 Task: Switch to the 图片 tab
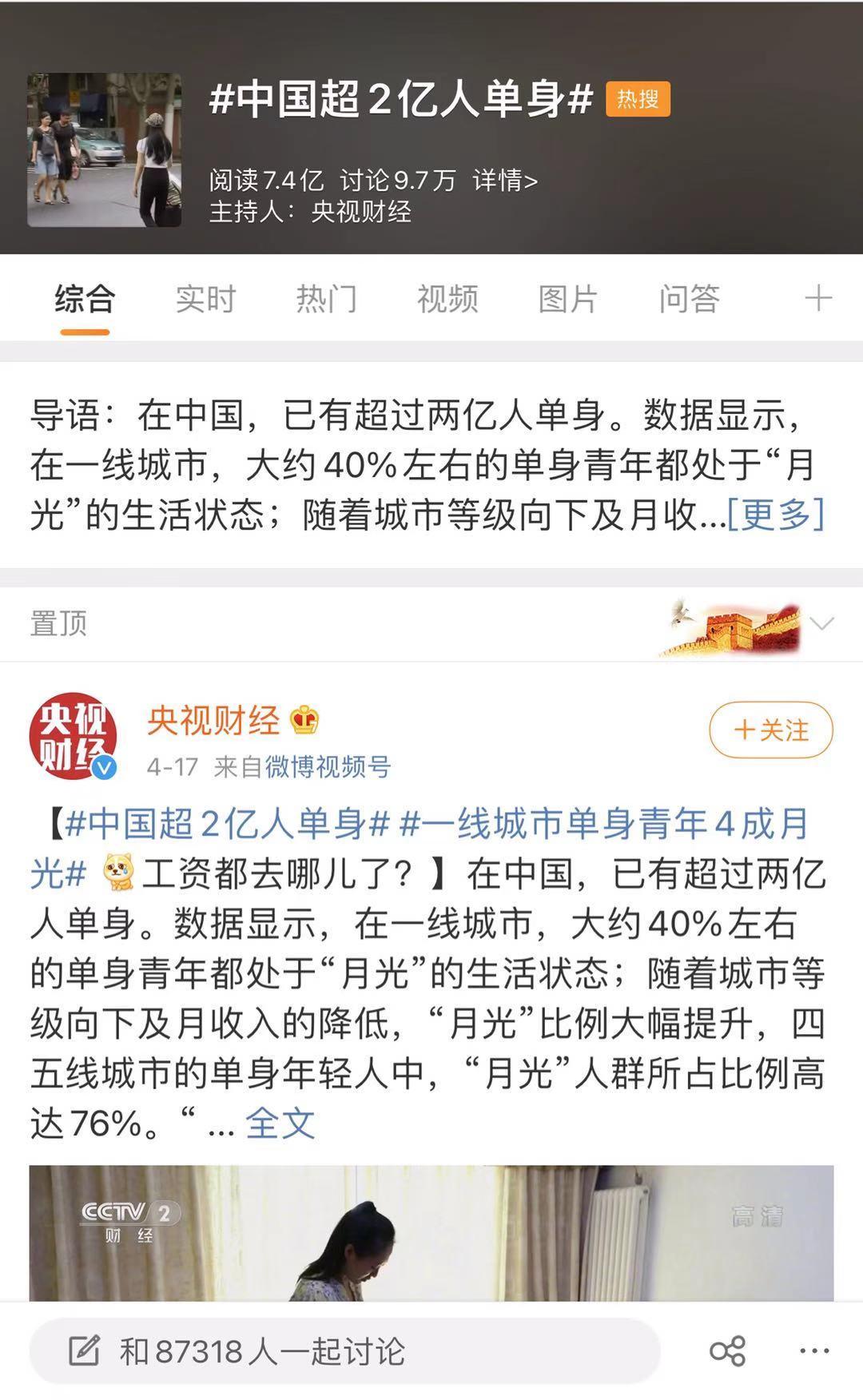pyautogui.click(x=567, y=299)
